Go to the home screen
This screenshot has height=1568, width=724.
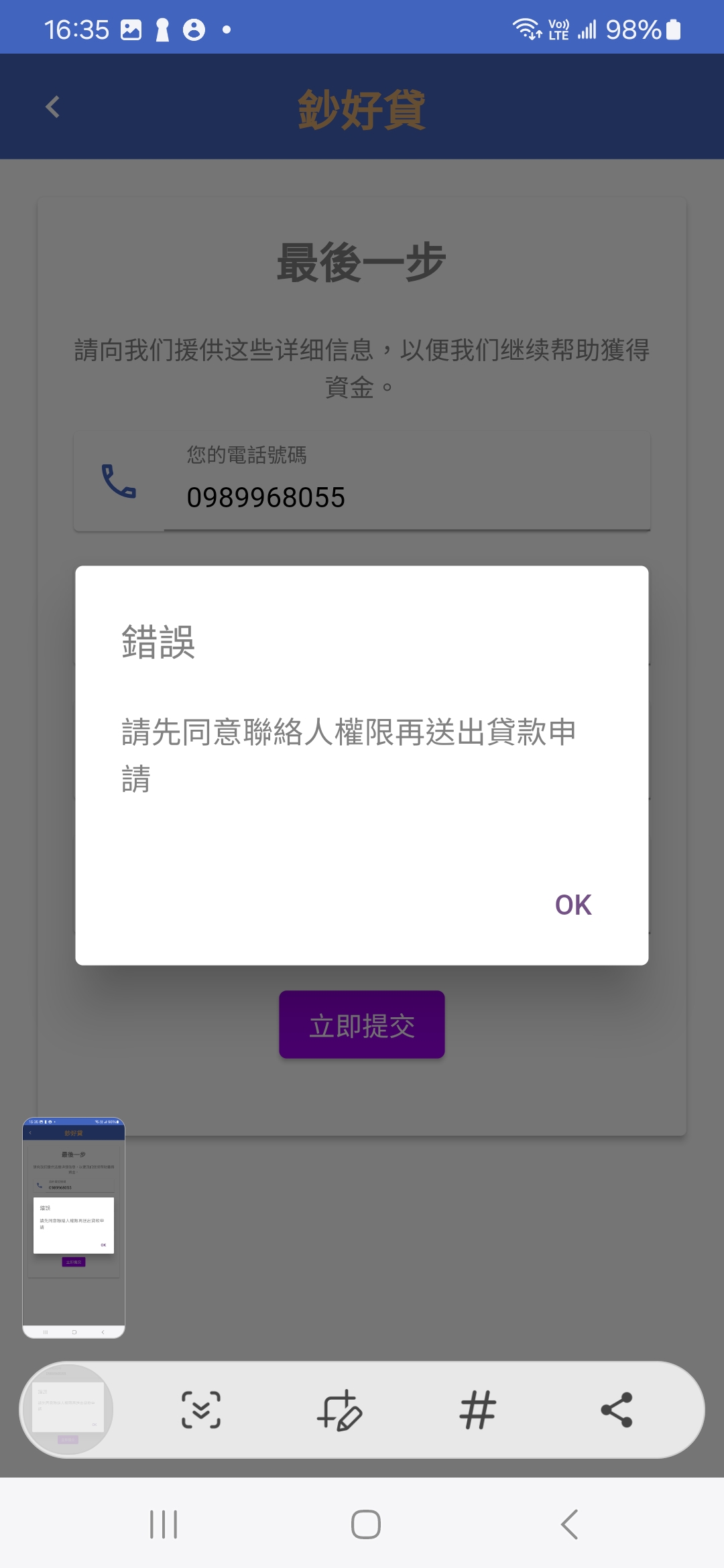365,1524
